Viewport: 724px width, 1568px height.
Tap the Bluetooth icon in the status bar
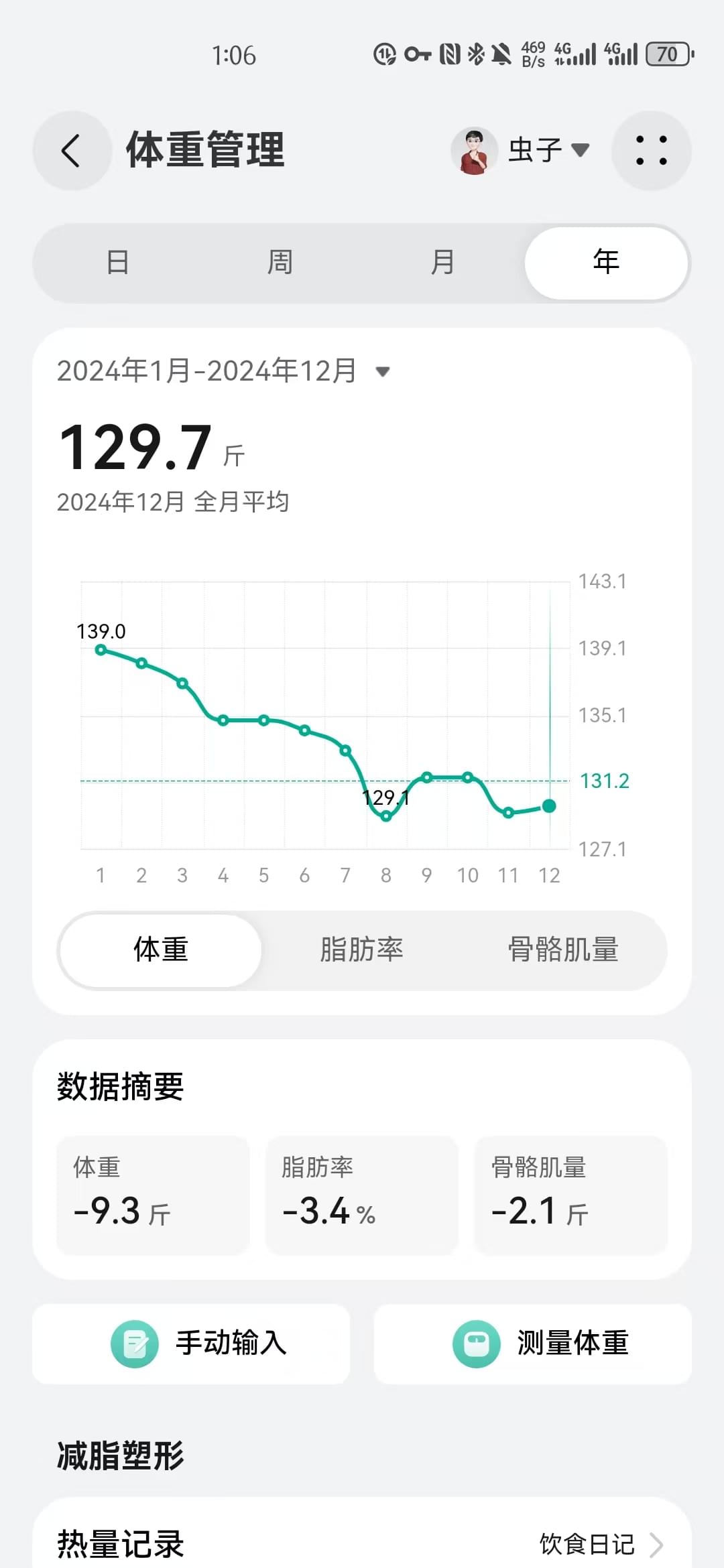tap(477, 52)
